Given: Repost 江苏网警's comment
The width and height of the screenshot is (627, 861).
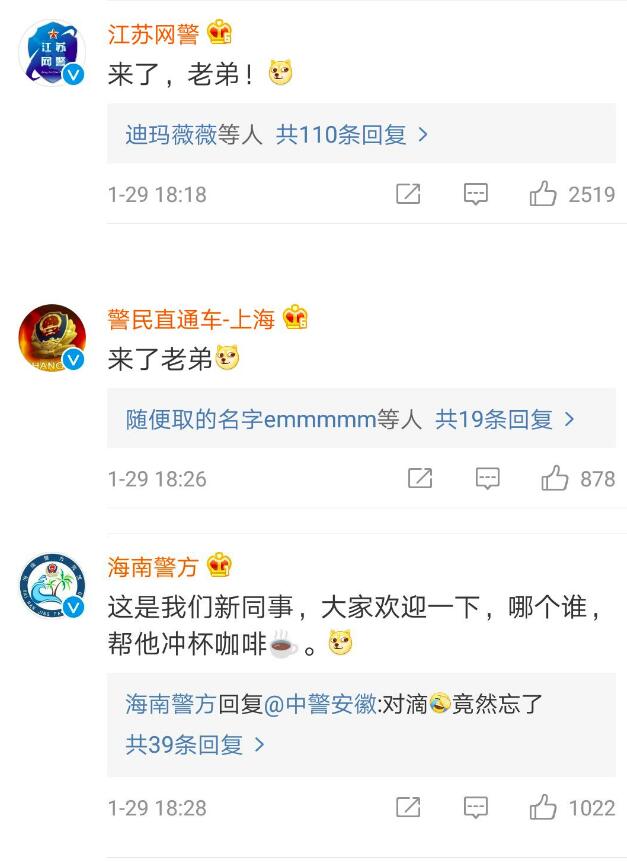Looking at the screenshot, I should [x=408, y=194].
